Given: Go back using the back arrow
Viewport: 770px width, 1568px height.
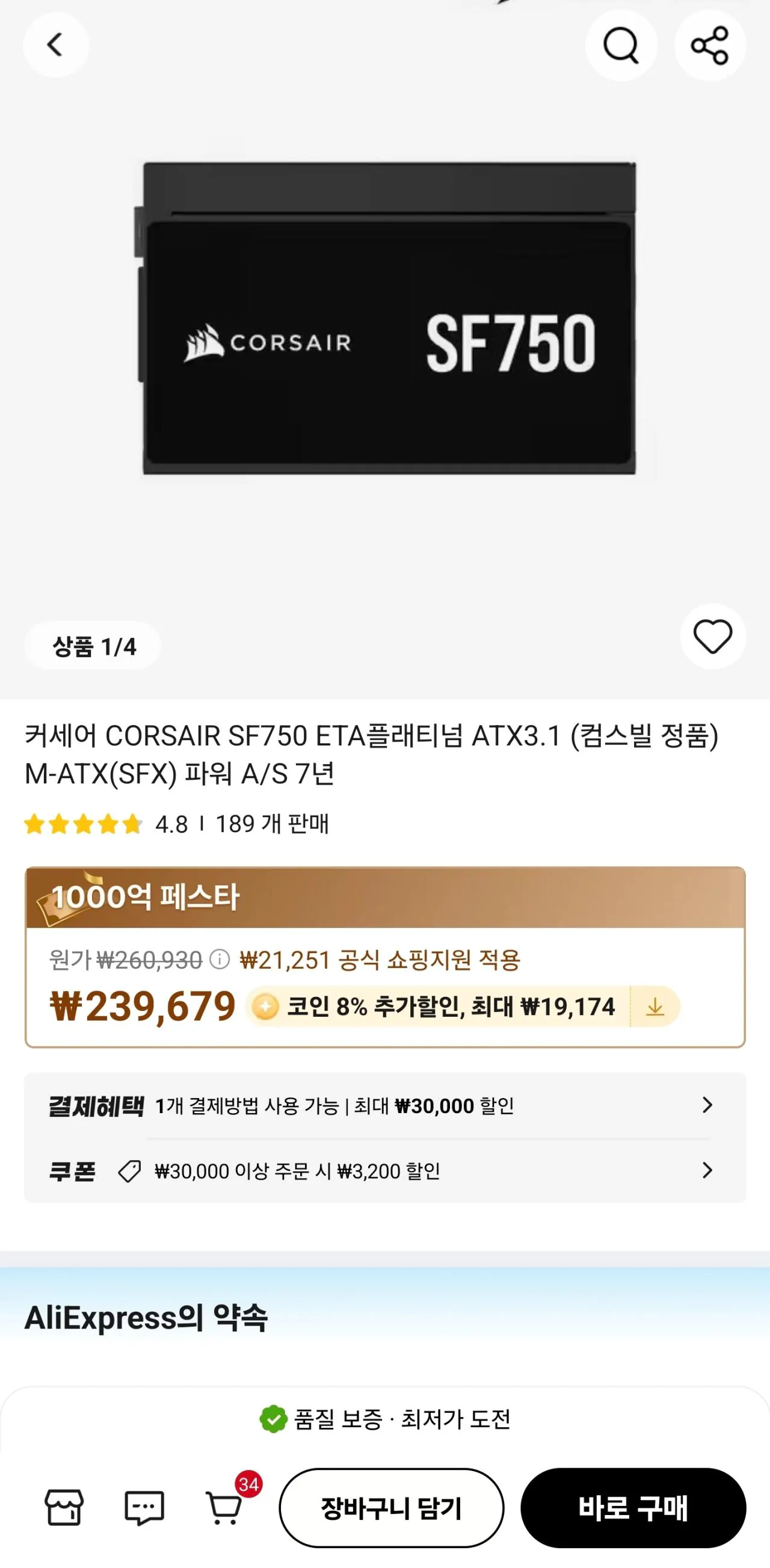Looking at the screenshot, I should (x=56, y=46).
